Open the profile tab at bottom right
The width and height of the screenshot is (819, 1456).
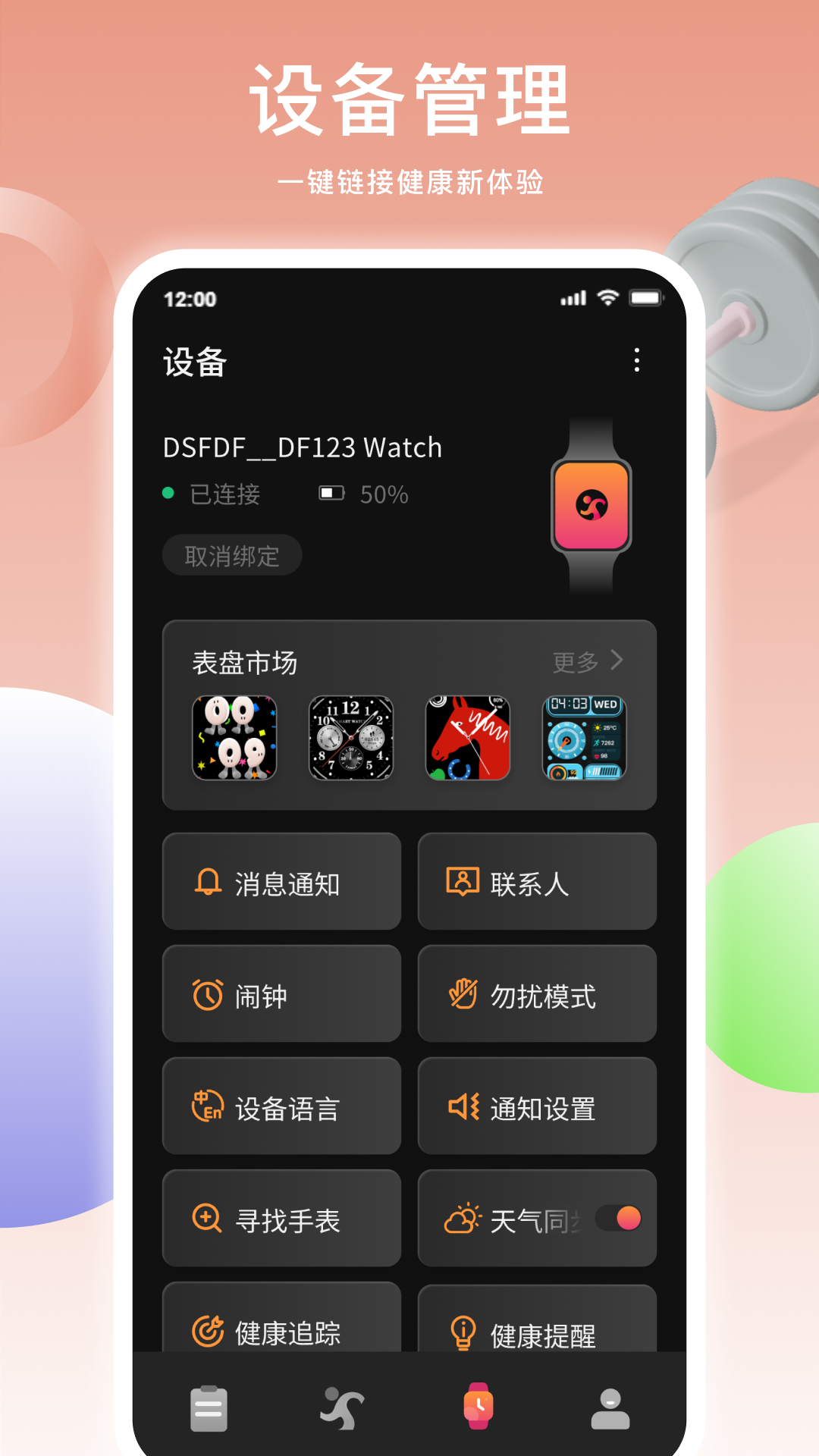point(610,1408)
